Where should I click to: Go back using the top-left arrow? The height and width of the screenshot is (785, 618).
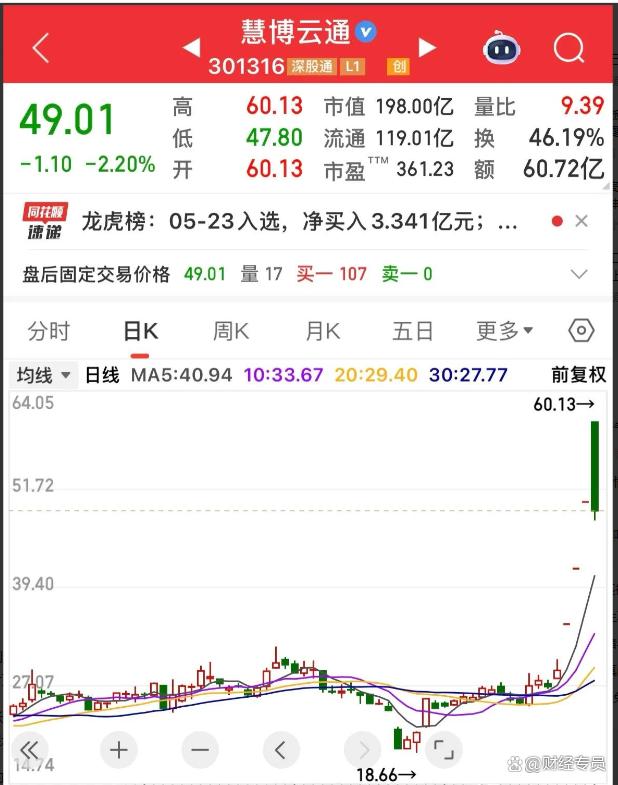coord(41,47)
